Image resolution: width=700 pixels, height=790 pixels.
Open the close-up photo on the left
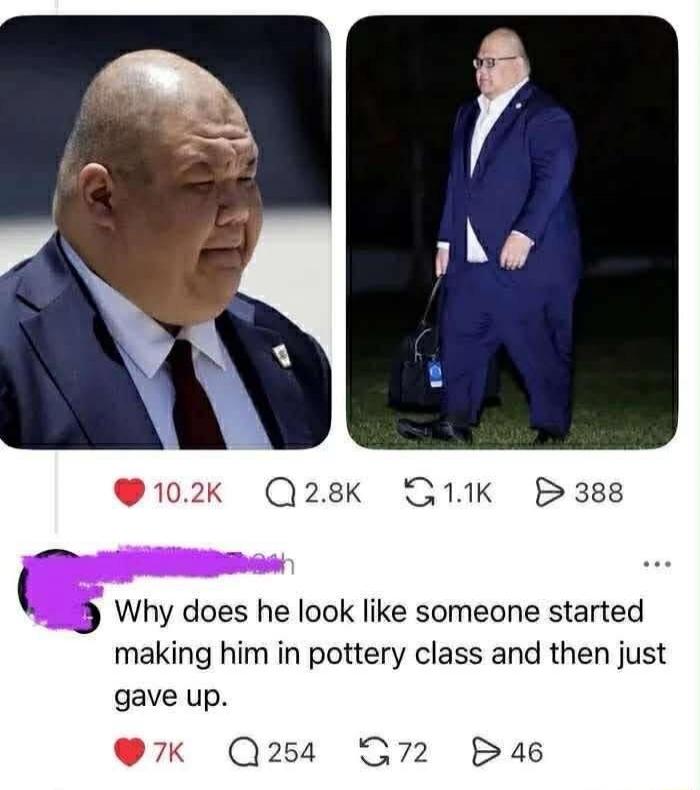click(165, 232)
